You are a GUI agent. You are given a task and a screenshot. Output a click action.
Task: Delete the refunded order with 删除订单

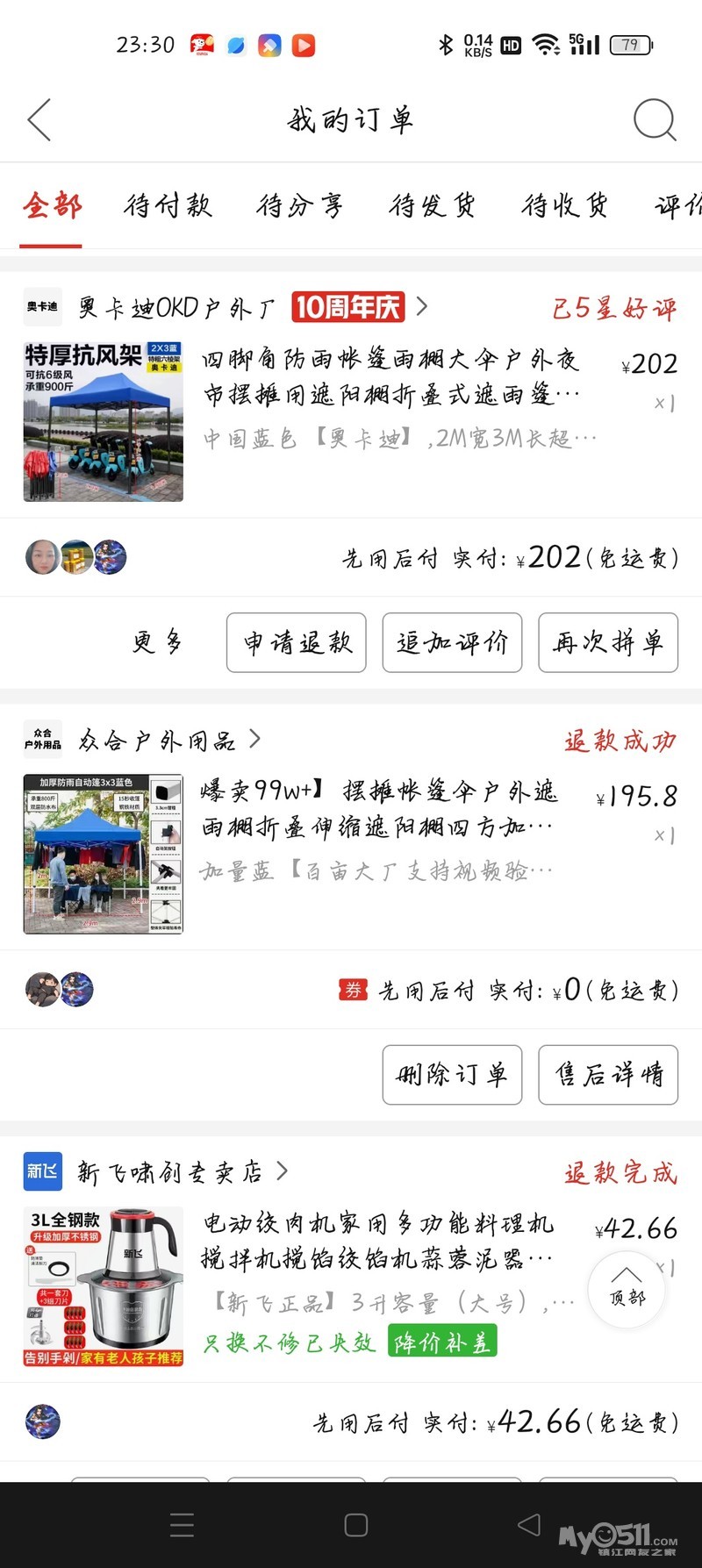(452, 1075)
